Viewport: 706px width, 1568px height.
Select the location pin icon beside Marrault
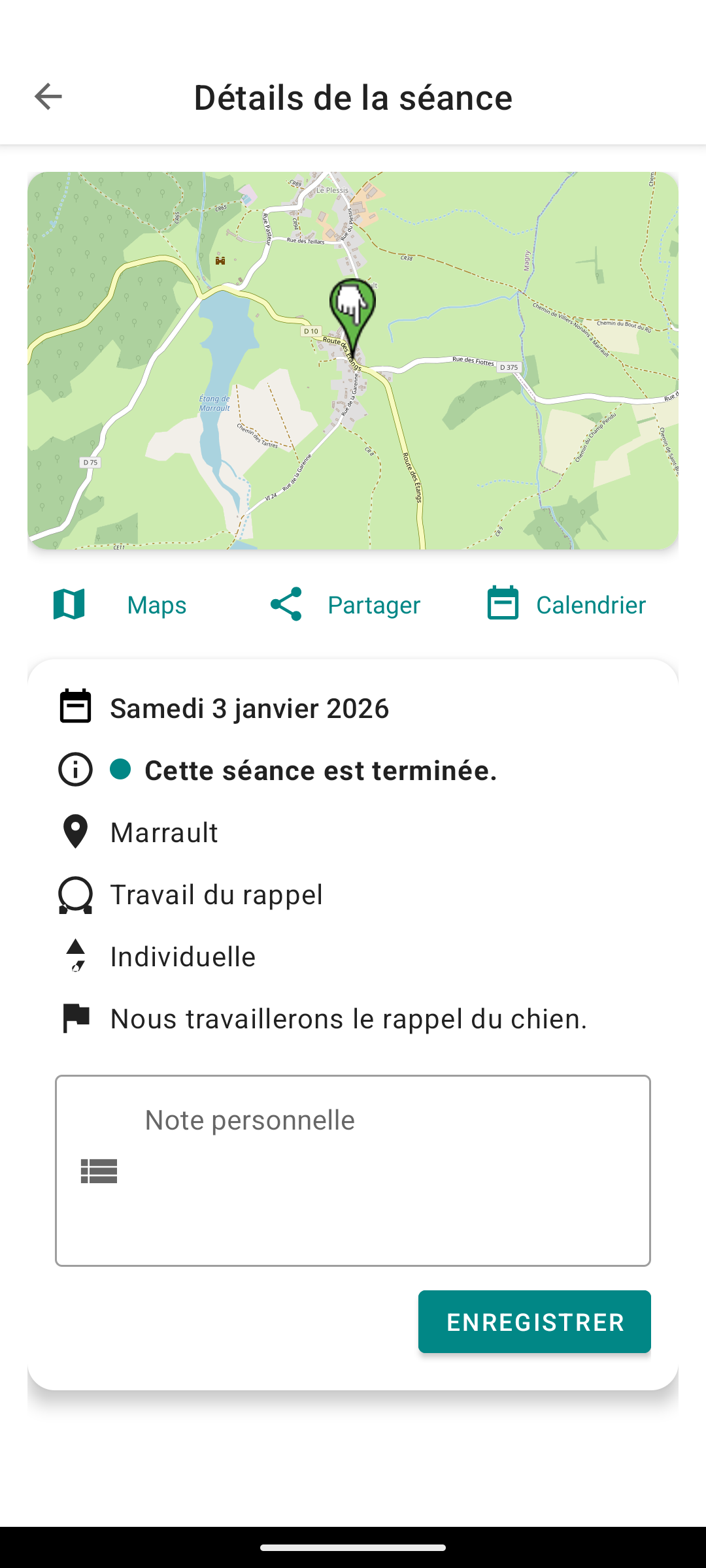74,832
